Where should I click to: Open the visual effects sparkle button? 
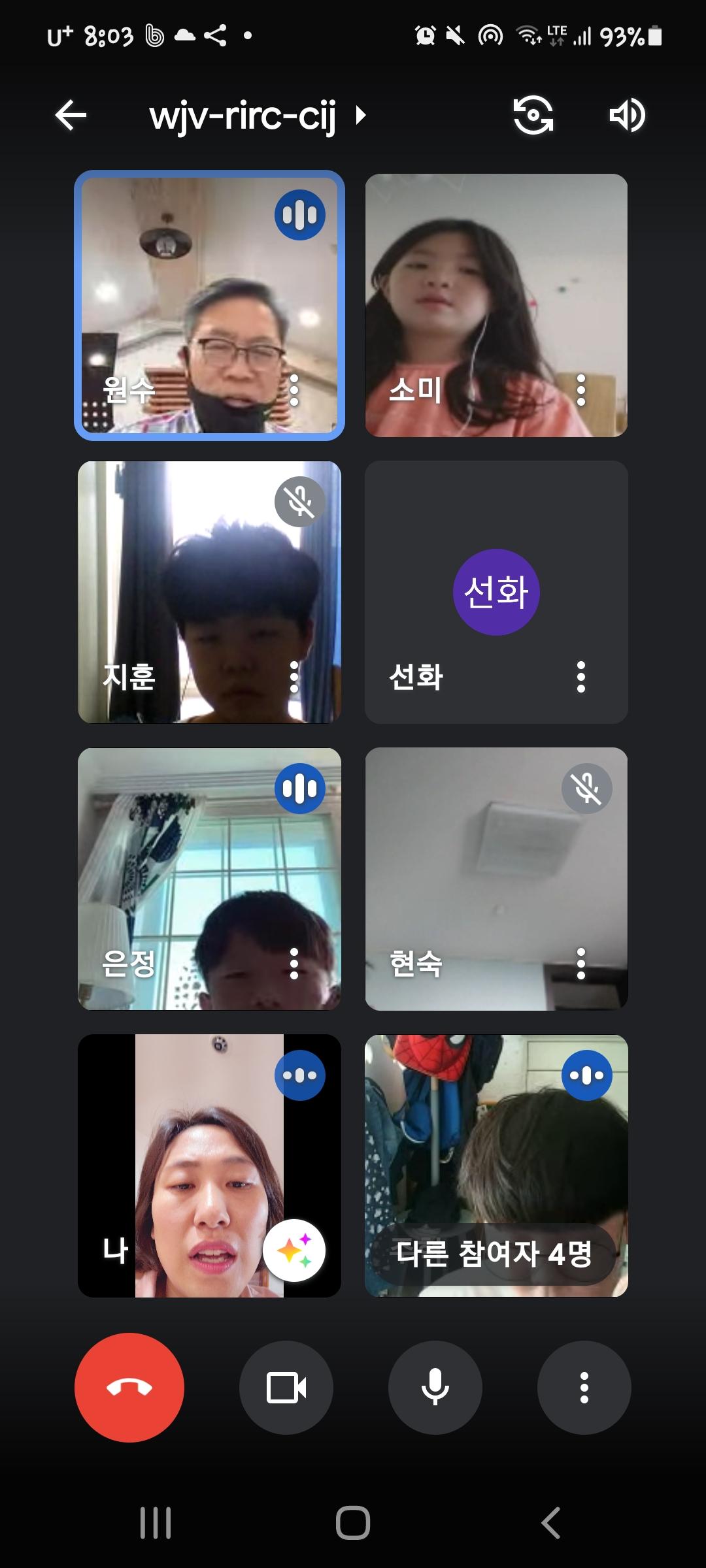click(x=294, y=1250)
